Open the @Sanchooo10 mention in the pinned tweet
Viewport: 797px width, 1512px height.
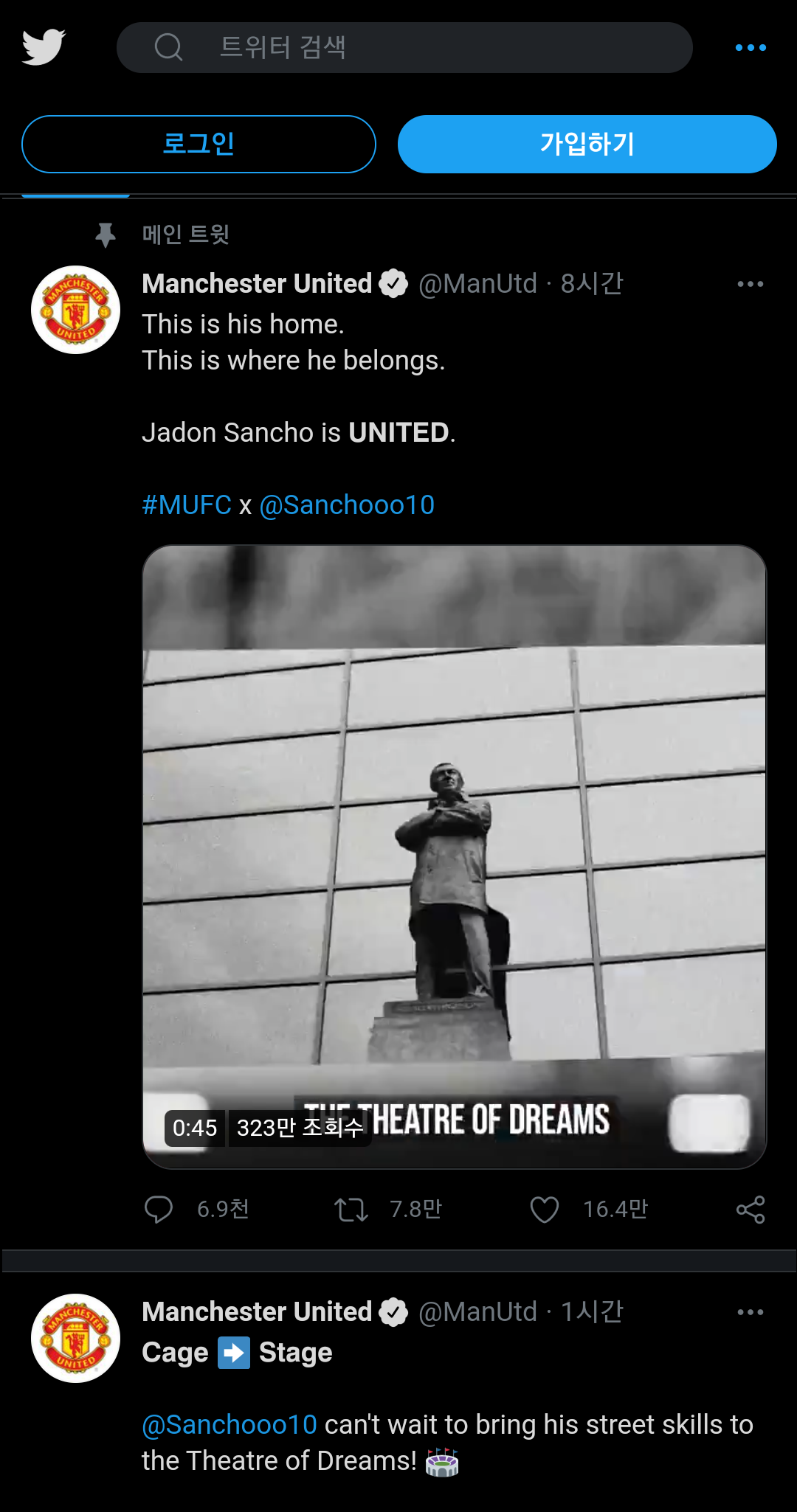tap(347, 505)
